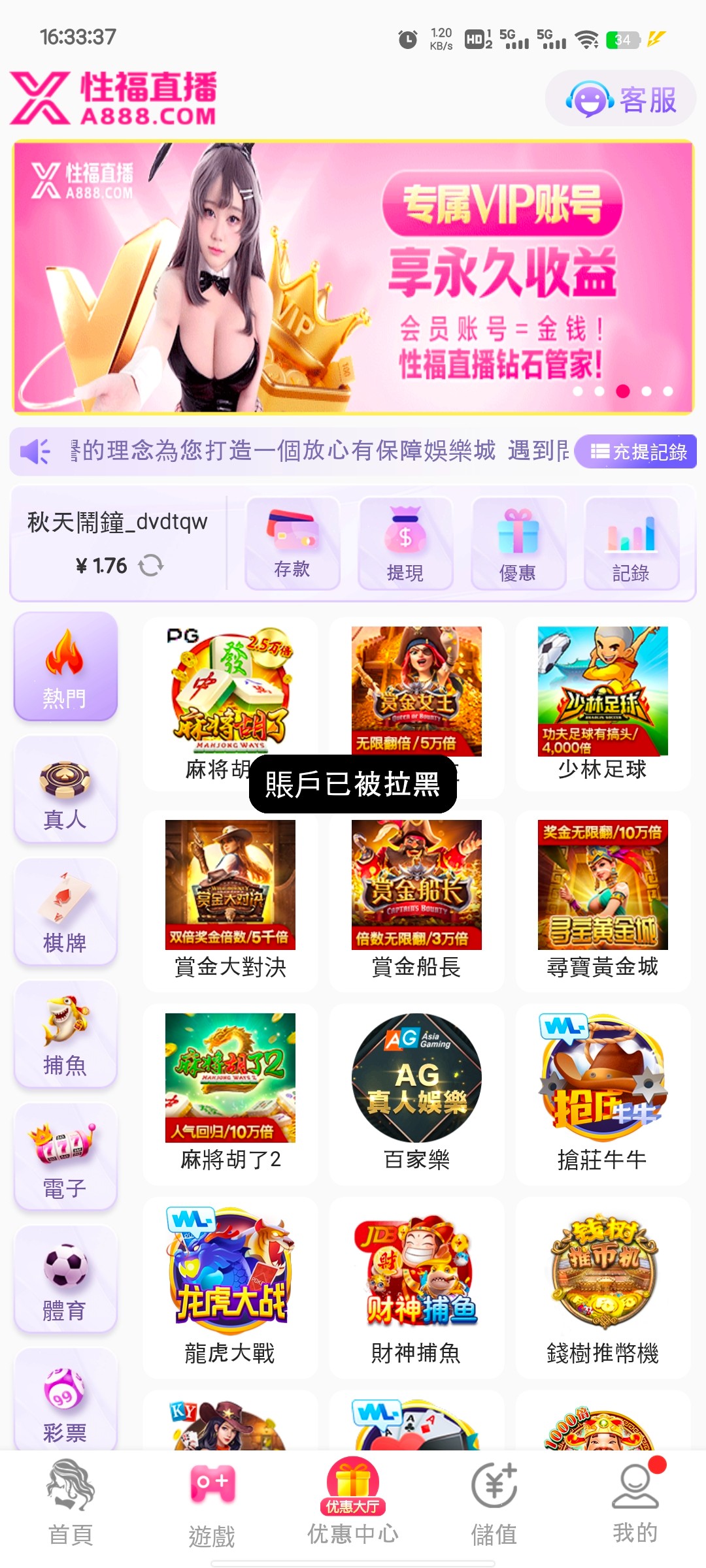Open 提現 withdrawal

coord(405,544)
